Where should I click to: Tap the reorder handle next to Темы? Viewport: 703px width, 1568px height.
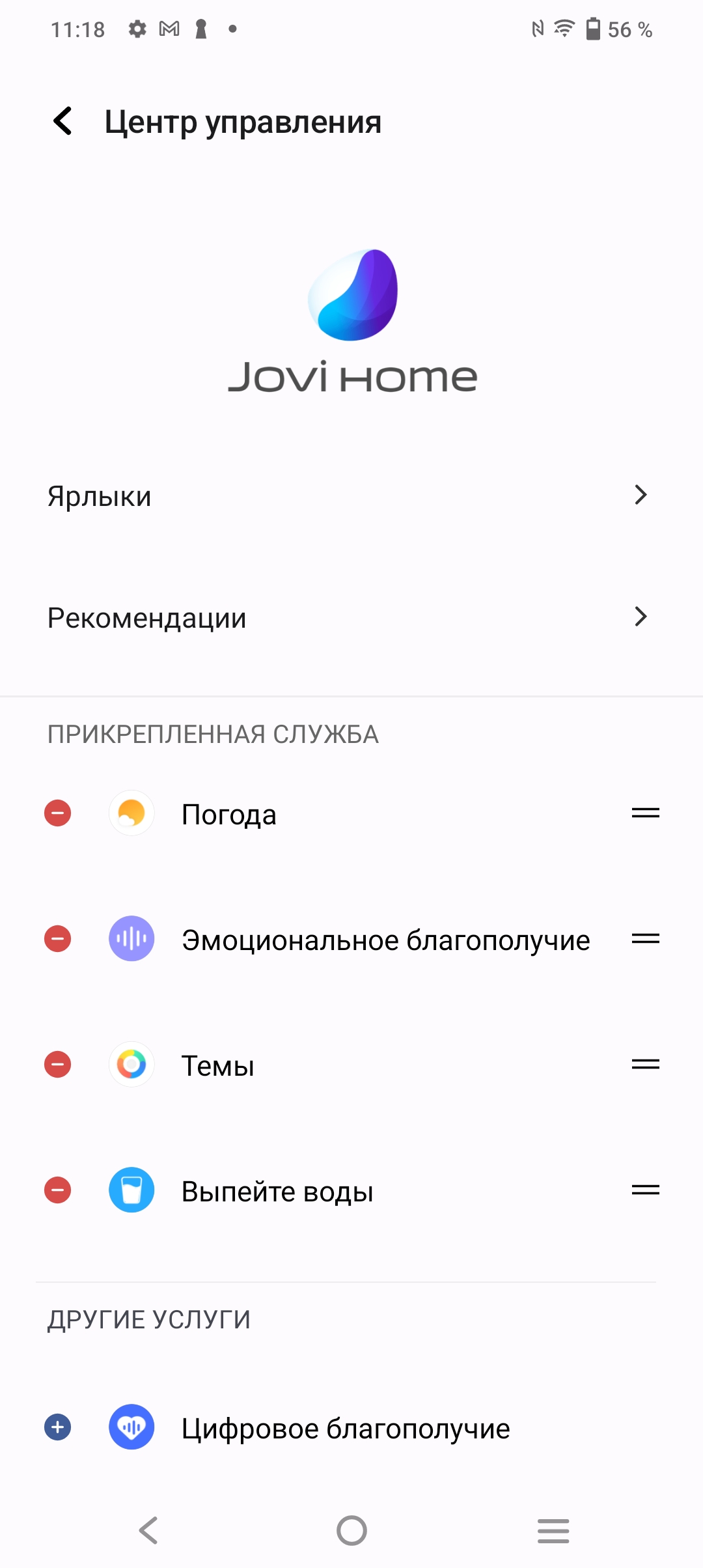pos(645,1065)
